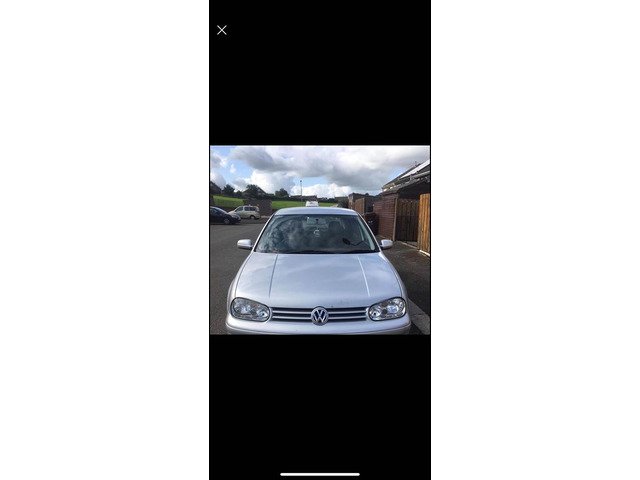Viewport: 640px width, 480px height.
Task: Close the full-screen photo viewer
Action: point(222,30)
